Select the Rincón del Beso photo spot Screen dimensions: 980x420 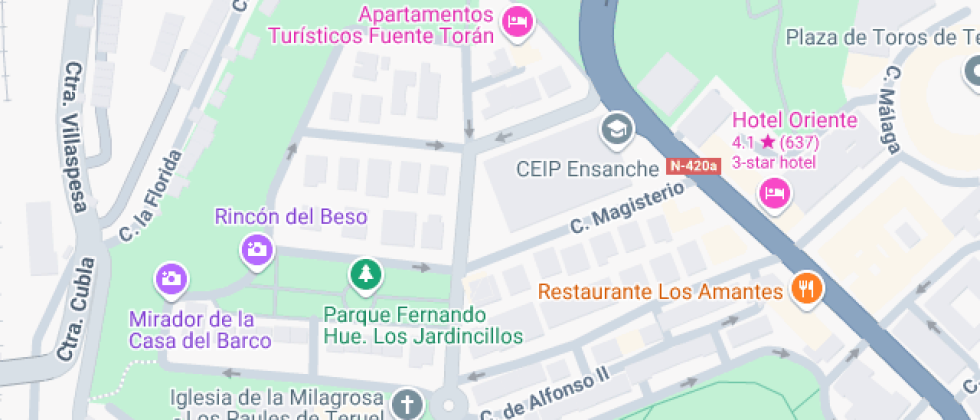click(x=257, y=249)
